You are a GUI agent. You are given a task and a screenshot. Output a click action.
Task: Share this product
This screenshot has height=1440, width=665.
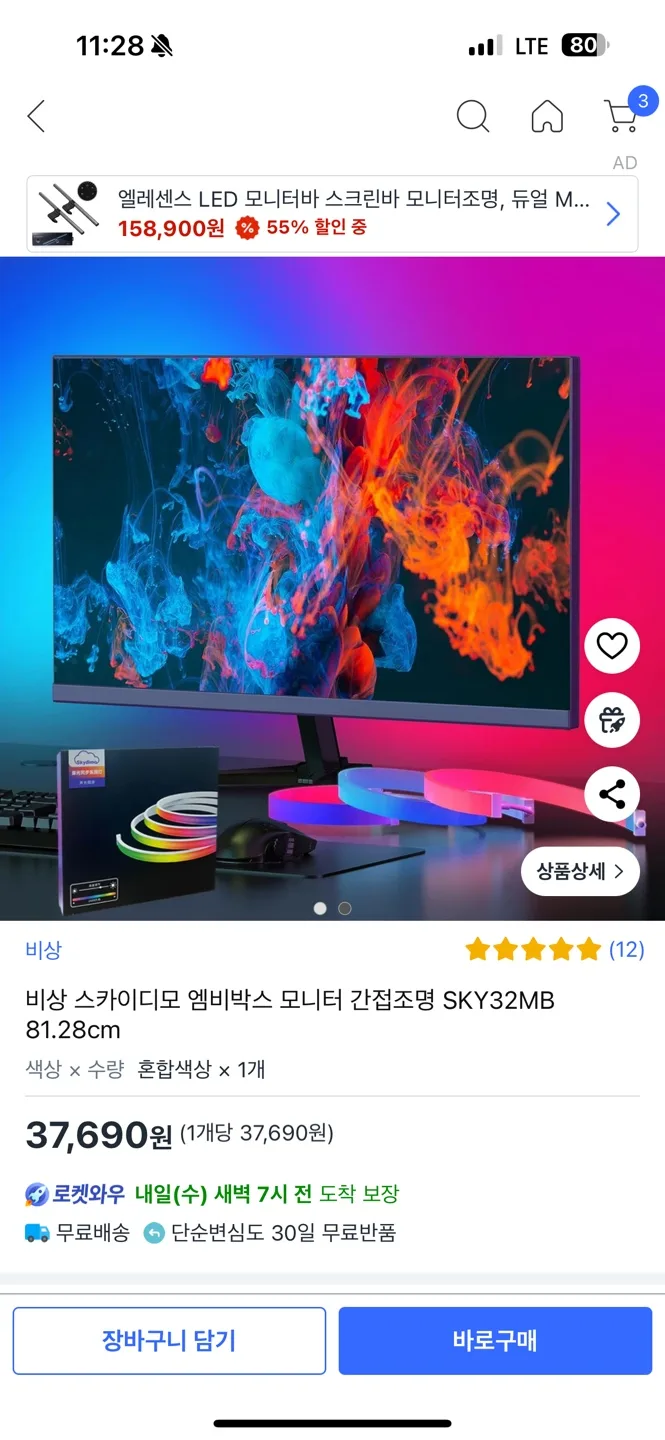pos(611,795)
